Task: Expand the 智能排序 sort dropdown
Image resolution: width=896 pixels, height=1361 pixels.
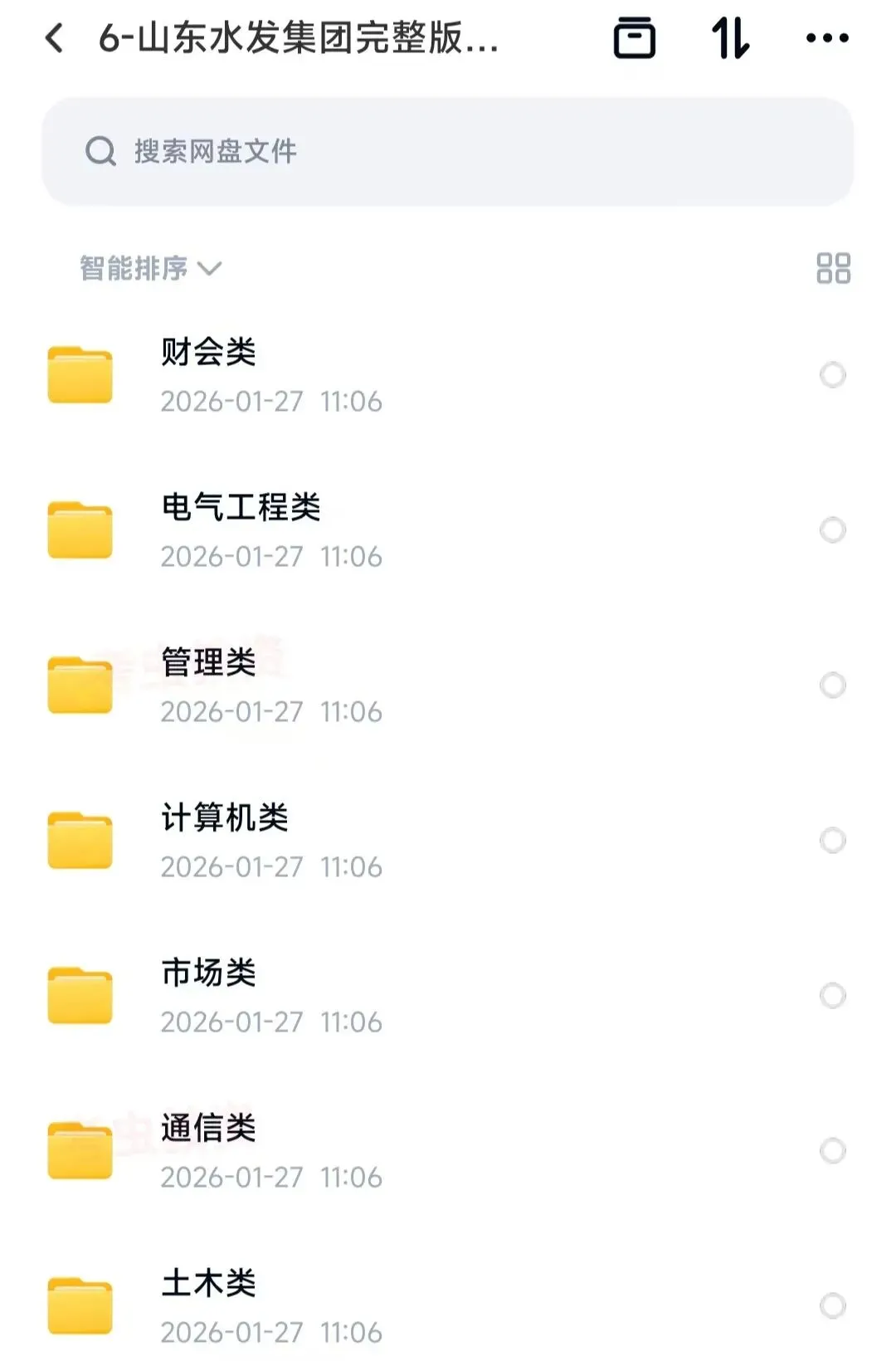Action: point(150,268)
